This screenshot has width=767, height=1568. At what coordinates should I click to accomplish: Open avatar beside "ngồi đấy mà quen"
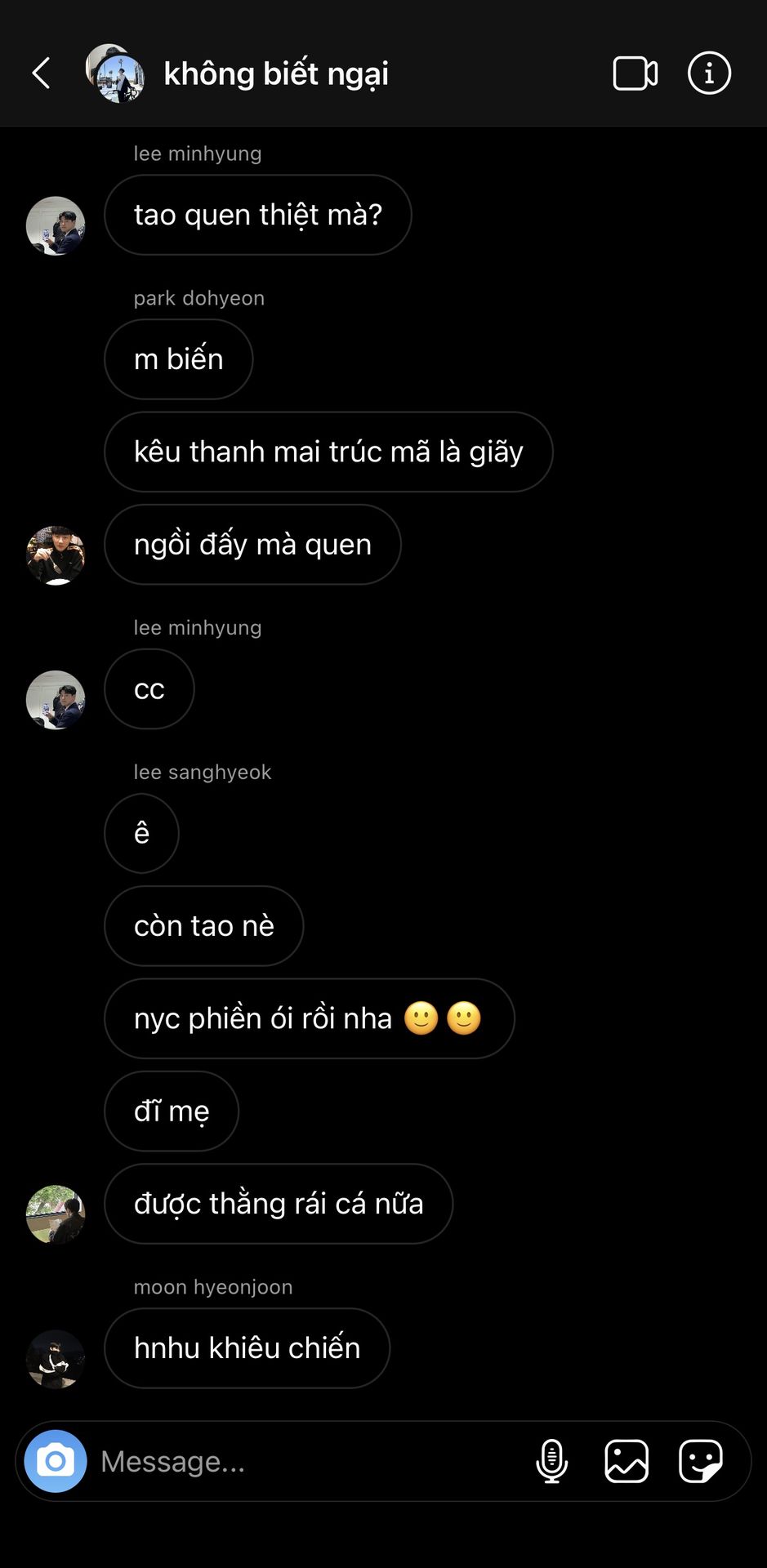56,555
